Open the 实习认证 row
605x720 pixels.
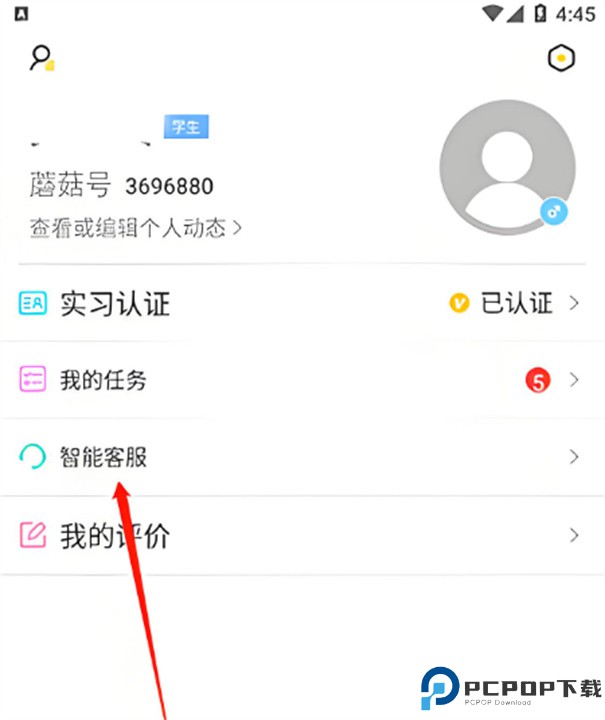tap(300, 303)
